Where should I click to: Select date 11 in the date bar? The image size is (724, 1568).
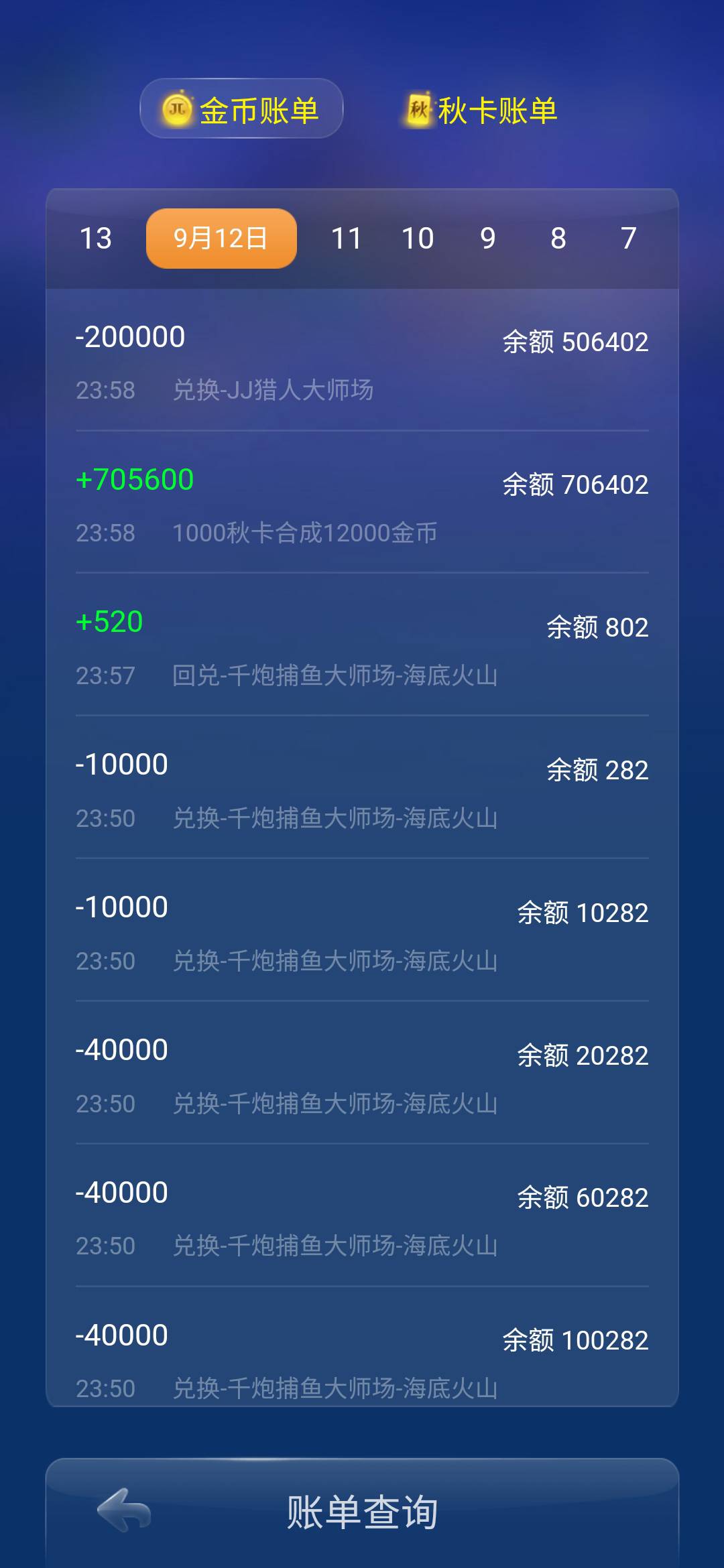349,238
